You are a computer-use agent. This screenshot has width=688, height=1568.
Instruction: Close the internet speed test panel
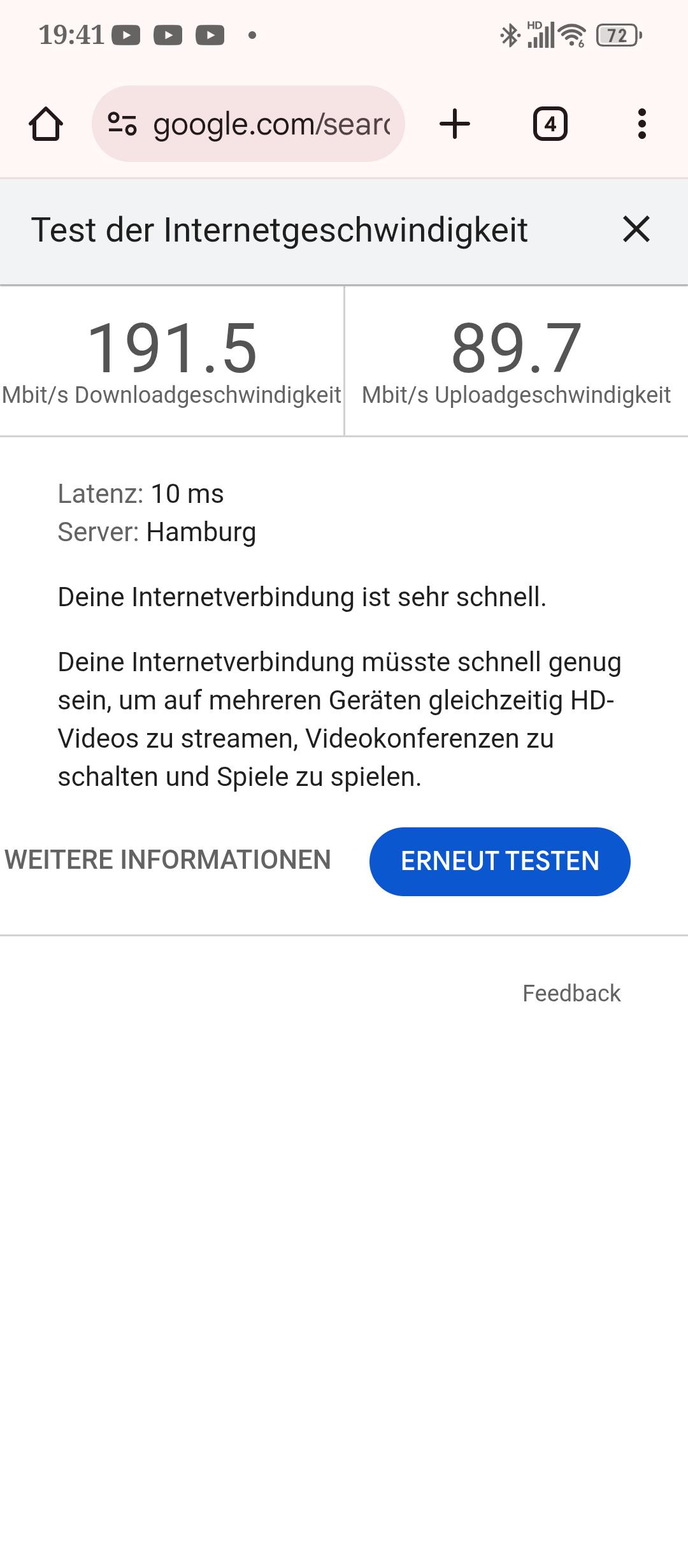pyautogui.click(x=636, y=229)
